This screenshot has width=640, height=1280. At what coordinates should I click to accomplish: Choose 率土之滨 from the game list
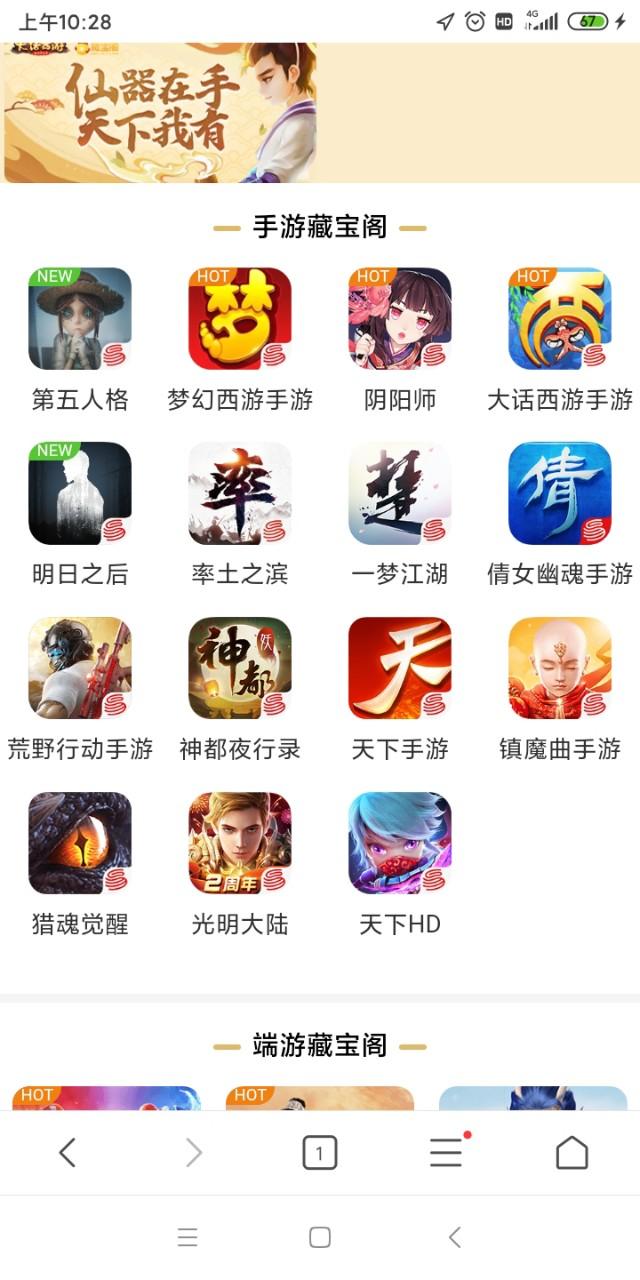coord(240,494)
